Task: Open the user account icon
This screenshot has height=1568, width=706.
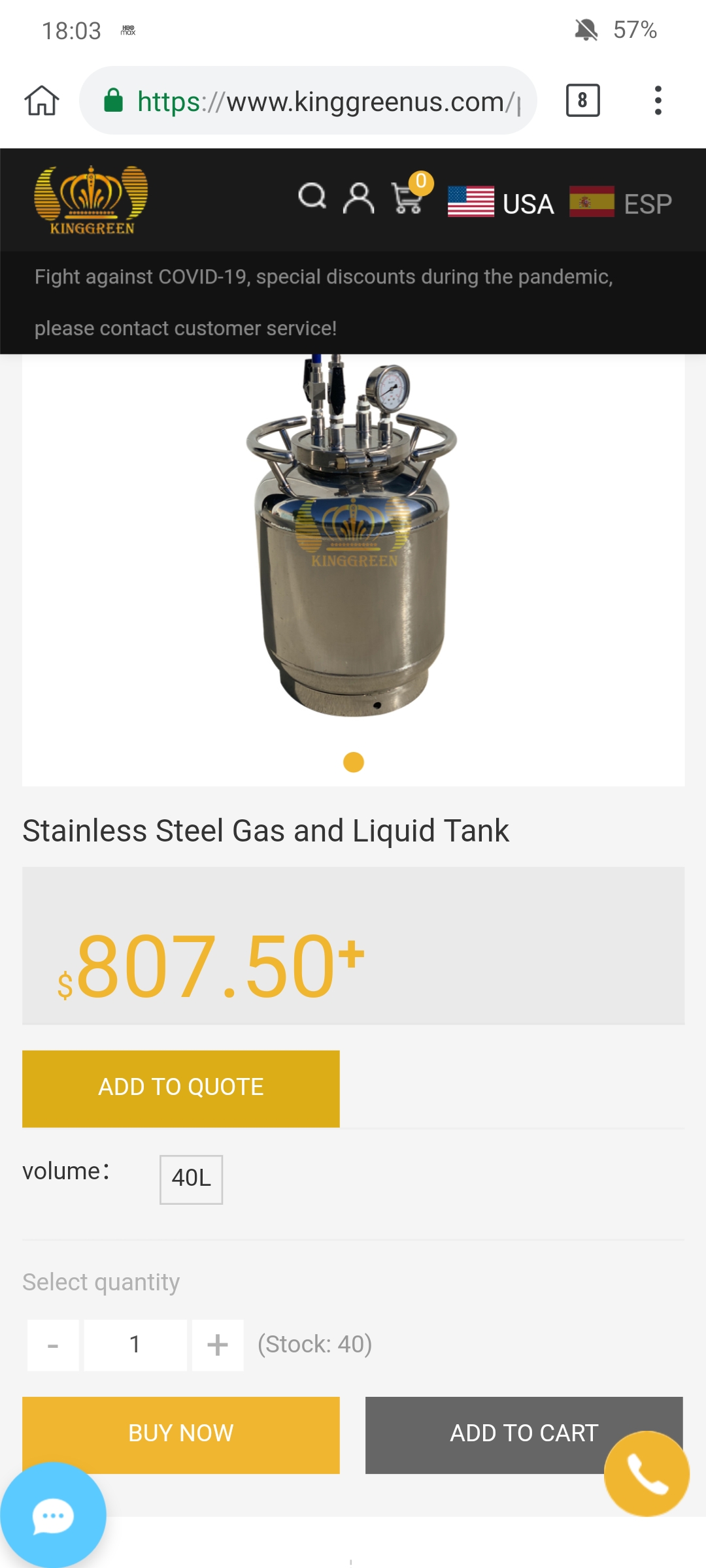Action: [x=359, y=198]
